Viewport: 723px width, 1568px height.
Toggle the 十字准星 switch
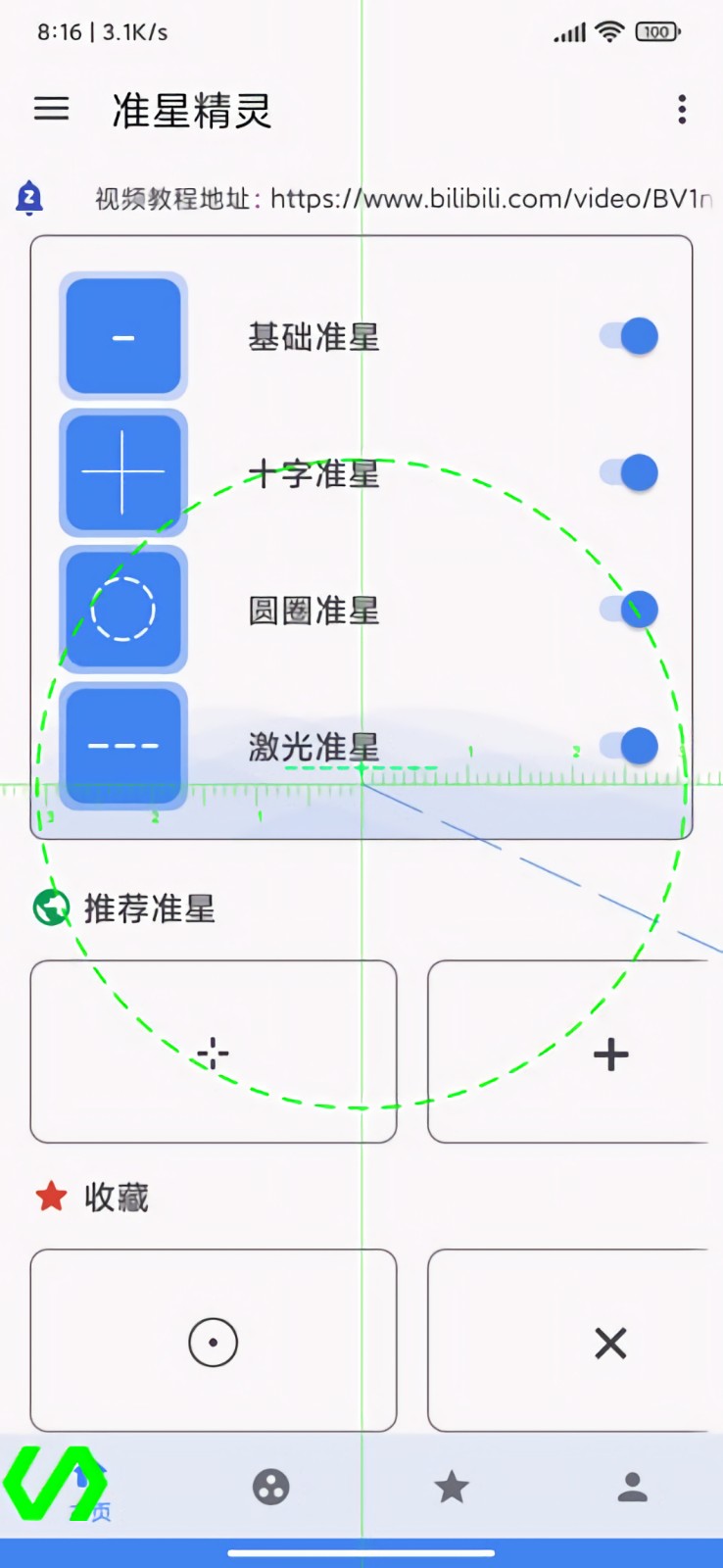point(630,473)
